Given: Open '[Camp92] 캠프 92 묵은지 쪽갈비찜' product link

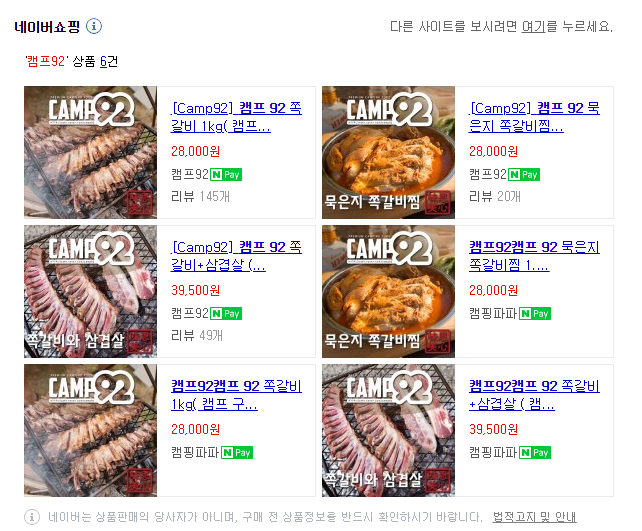Looking at the screenshot, I should pyautogui.click(x=534, y=117).
